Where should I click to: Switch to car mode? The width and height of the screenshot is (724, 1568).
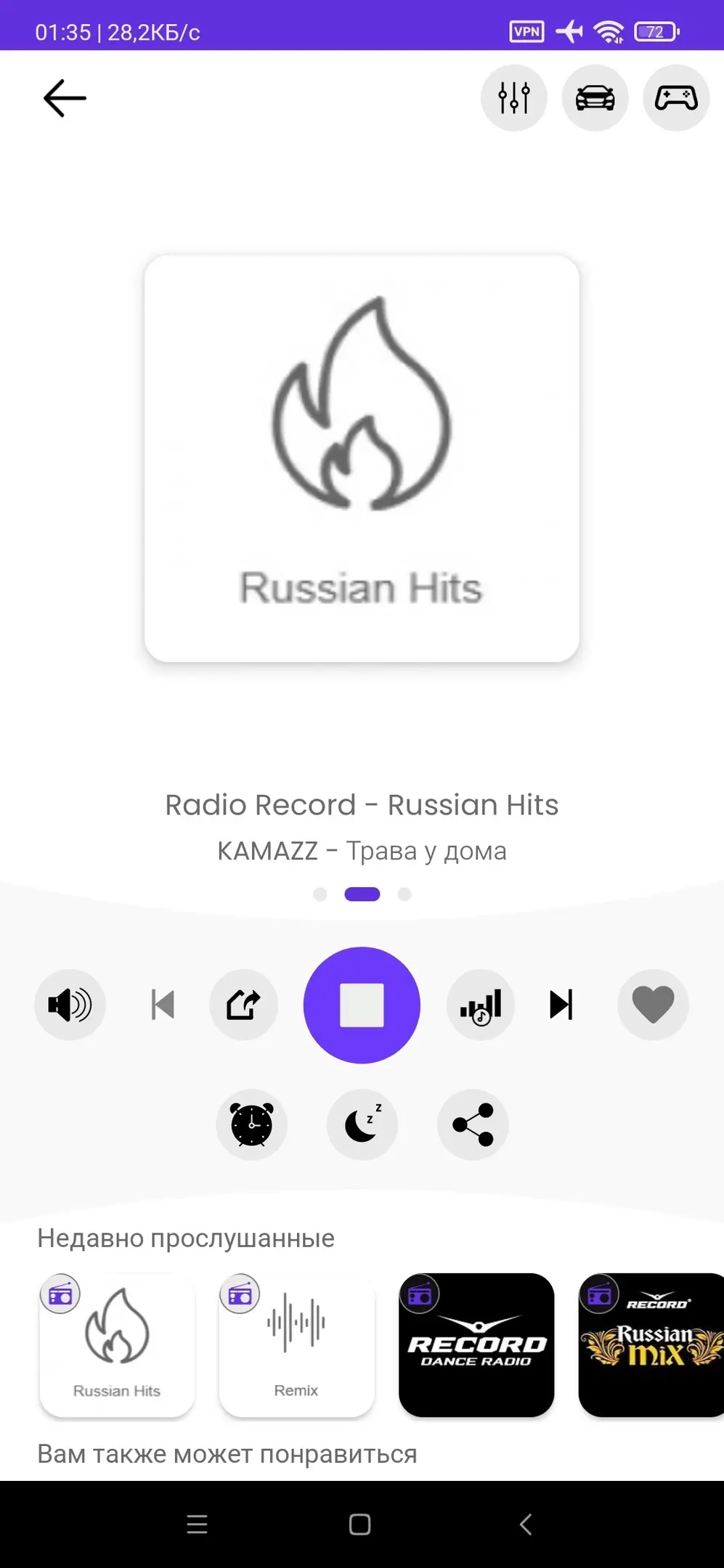click(x=595, y=98)
